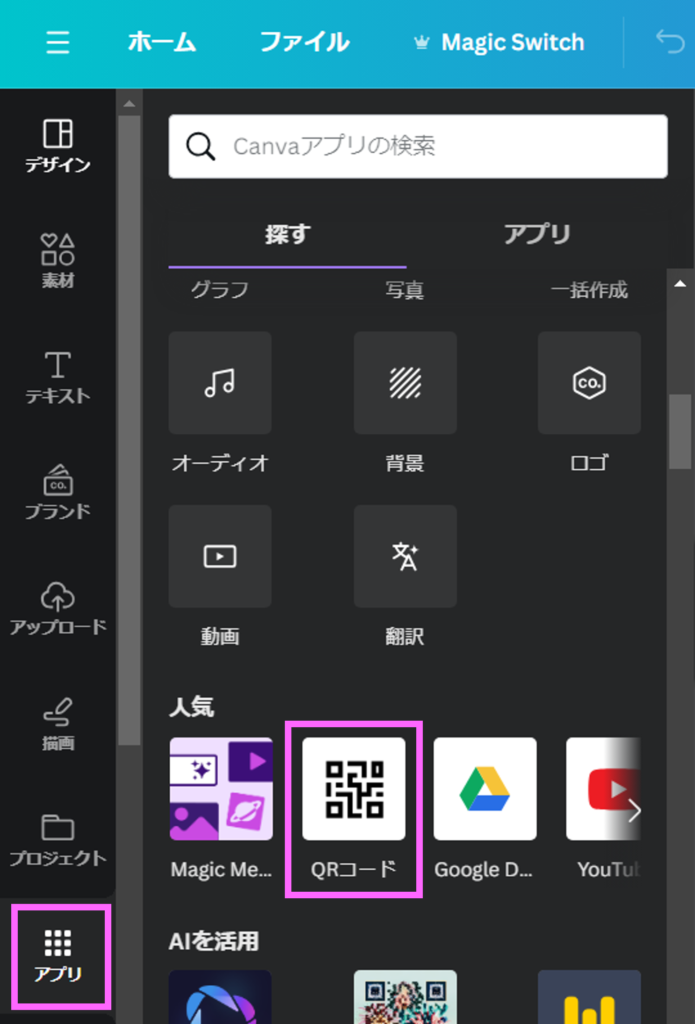
Task: Choose the 背景 category tile
Action: pos(405,384)
